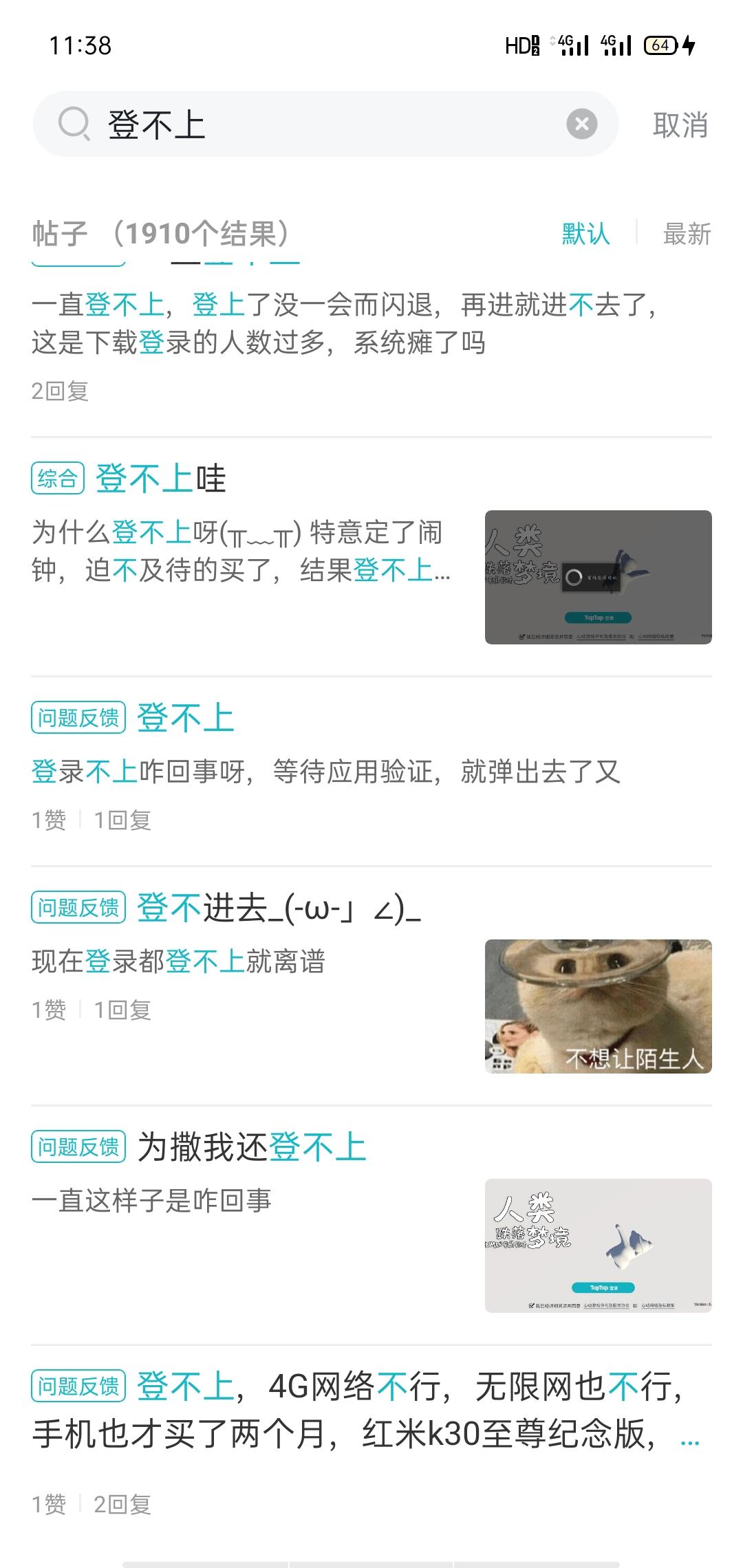
Task: Open the 2回复 replies of the first post
Action: 62,389
